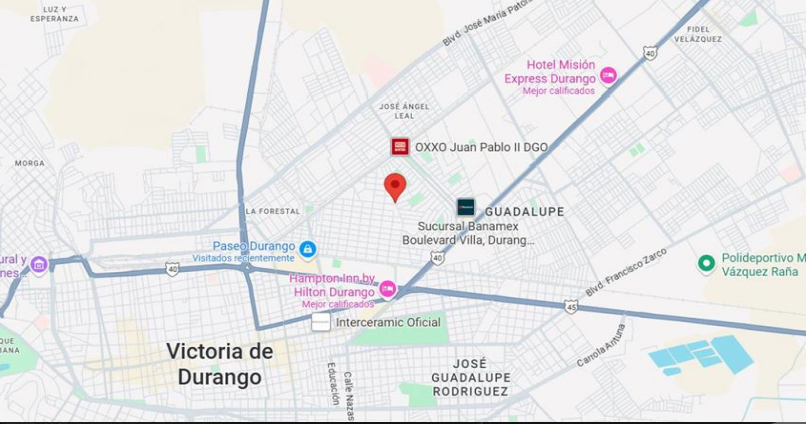806x424 pixels.
Task: Open Hotel Misión Express Durango pin
Action: [607, 76]
